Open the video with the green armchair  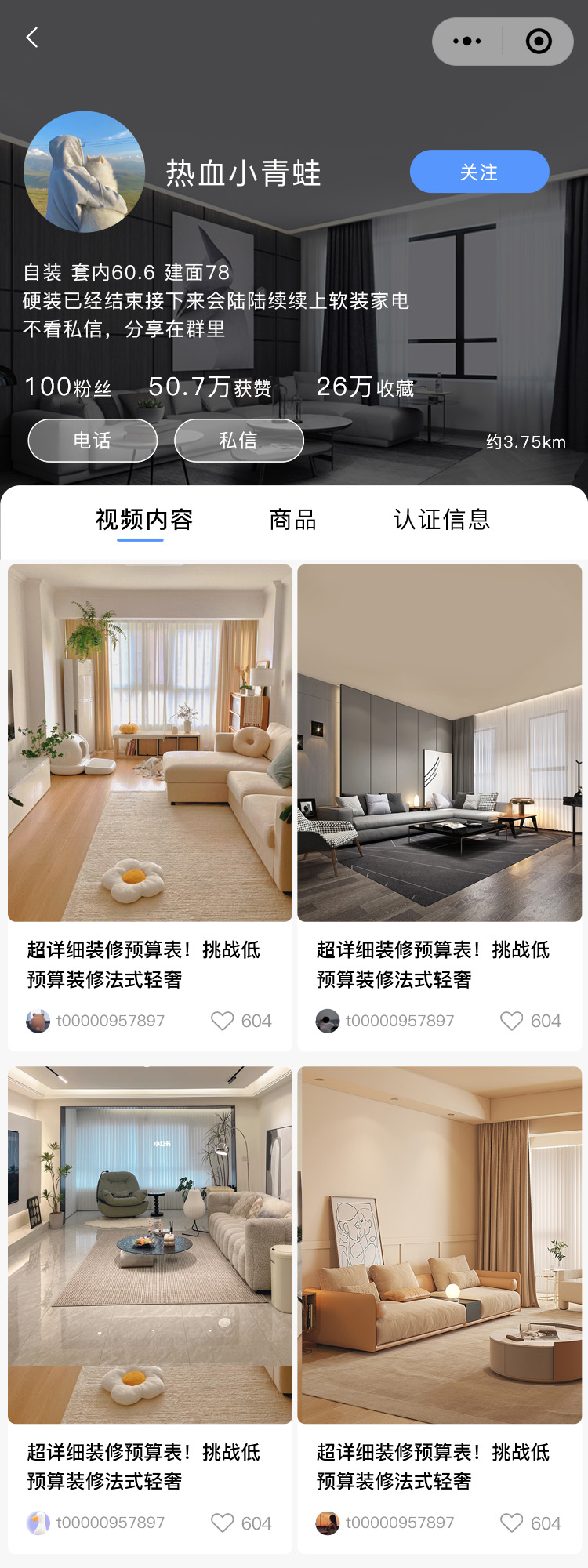pos(150,1244)
